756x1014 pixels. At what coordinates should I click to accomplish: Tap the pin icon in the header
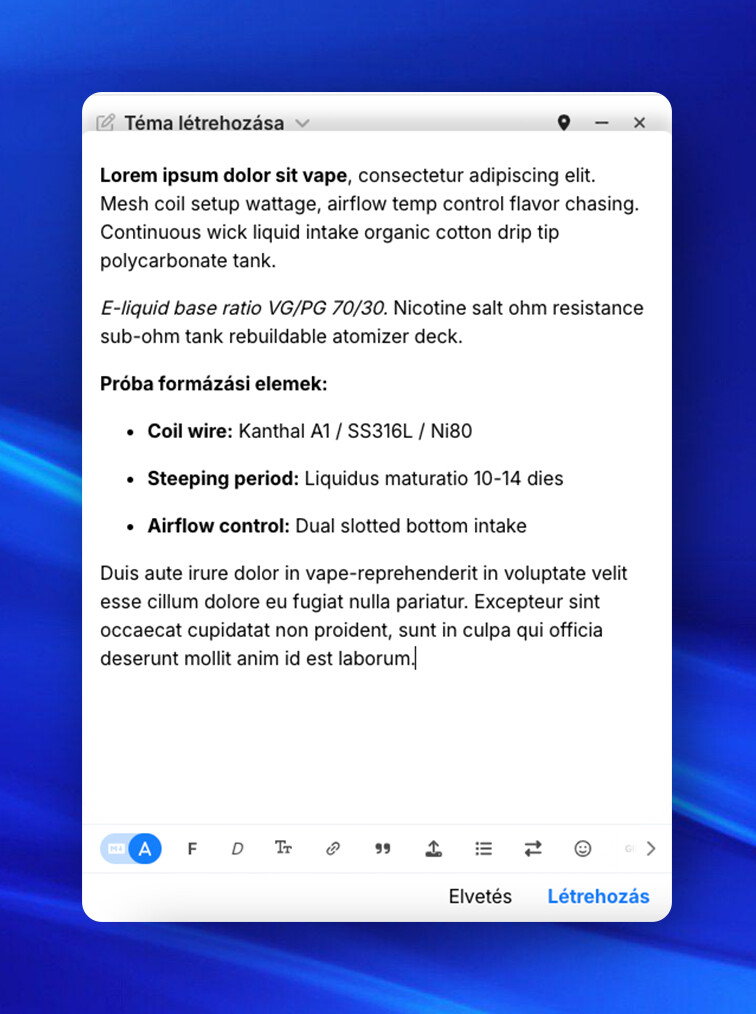point(564,122)
